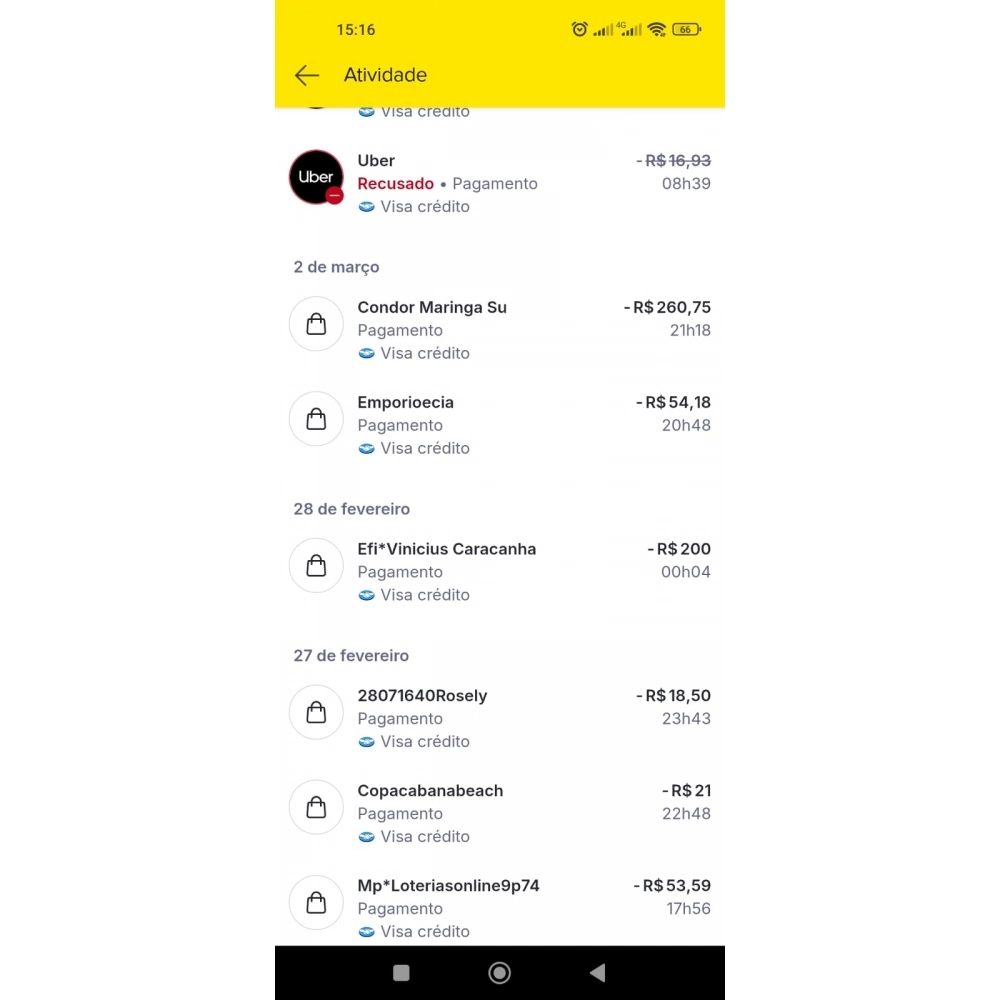This screenshot has height=1000, width=1000.
Task: Tap the system home button
Action: coord(499,973)
